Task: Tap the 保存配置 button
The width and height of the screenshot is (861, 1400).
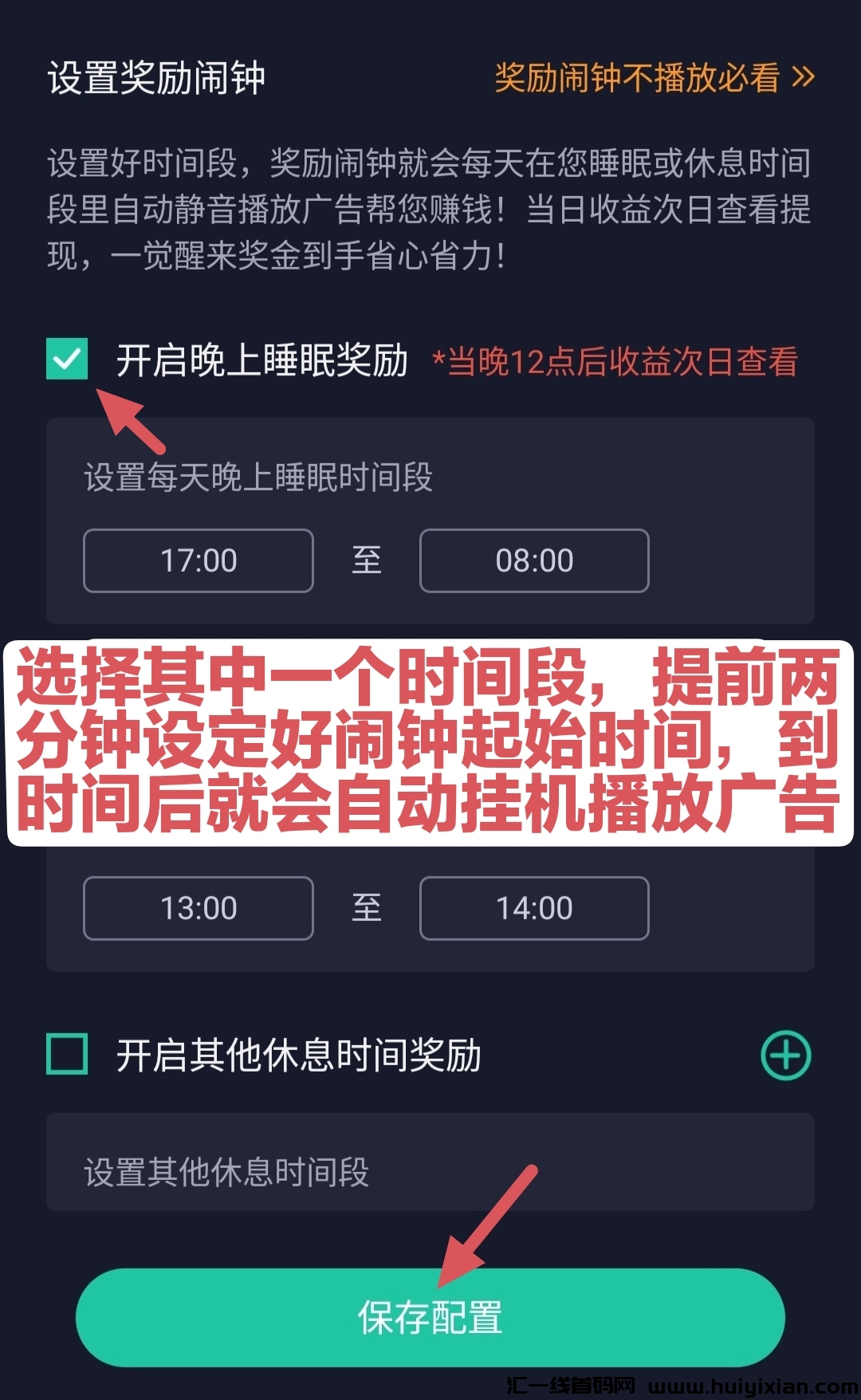Action: [x=431, y=1317]
